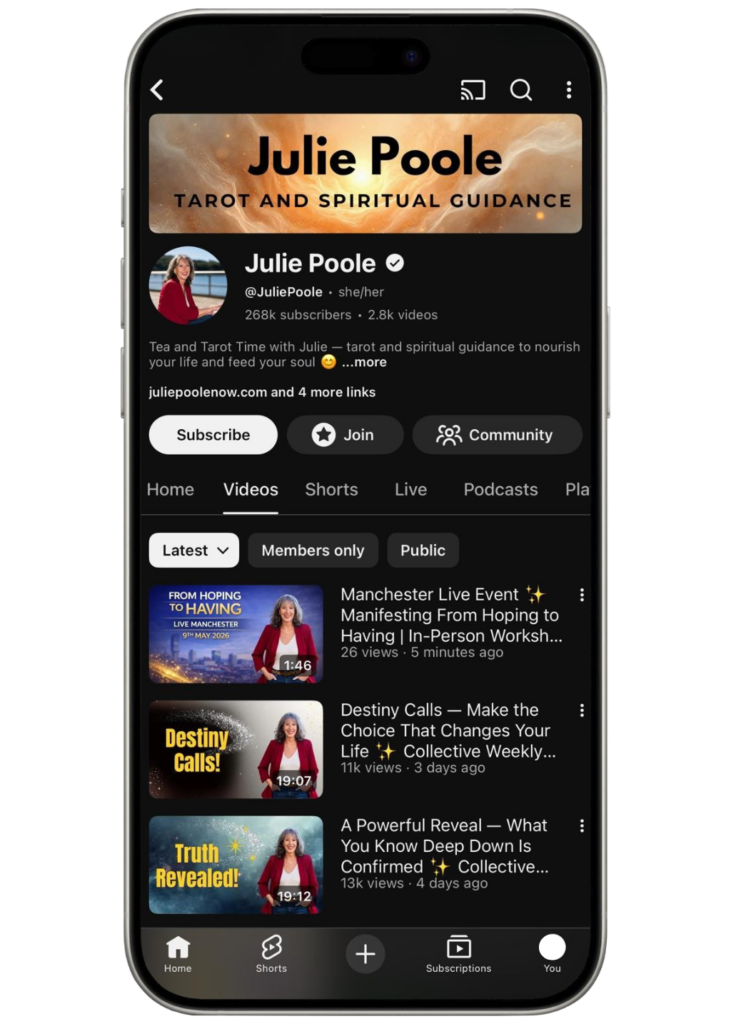731x1024 pixels.
Task: Go to Subscriptions in bottom navigation
Action: tap(458, 954)
